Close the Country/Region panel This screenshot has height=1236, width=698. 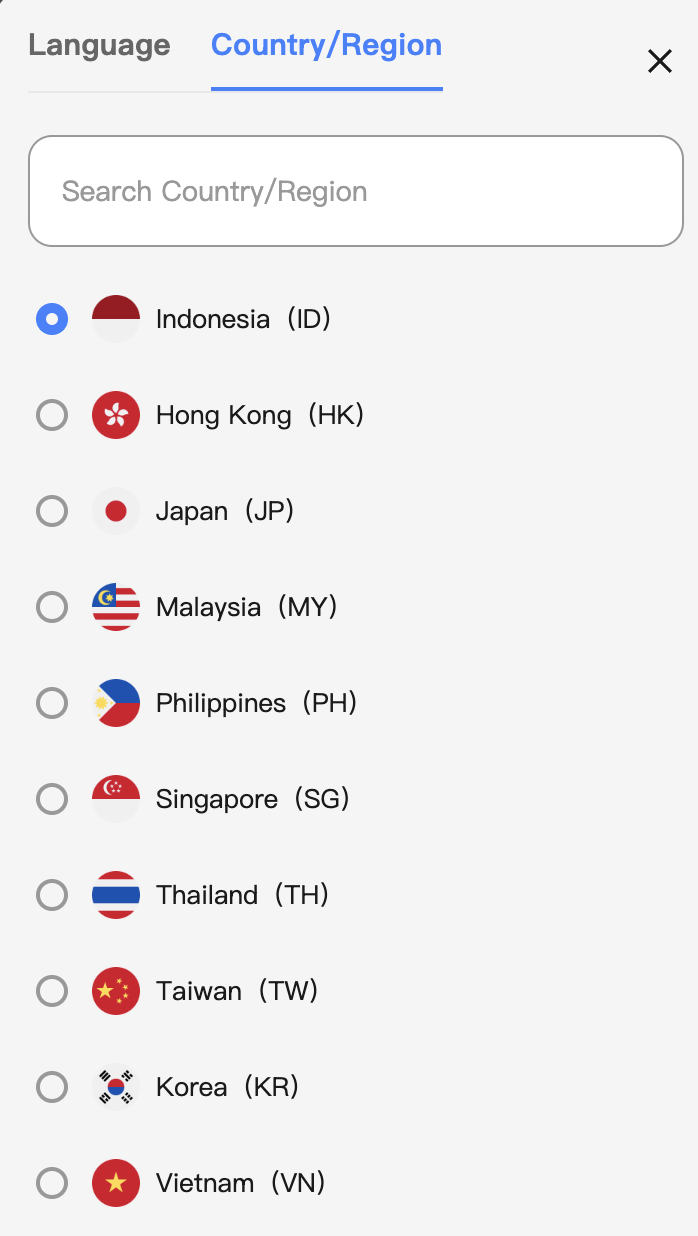(660, 62)
